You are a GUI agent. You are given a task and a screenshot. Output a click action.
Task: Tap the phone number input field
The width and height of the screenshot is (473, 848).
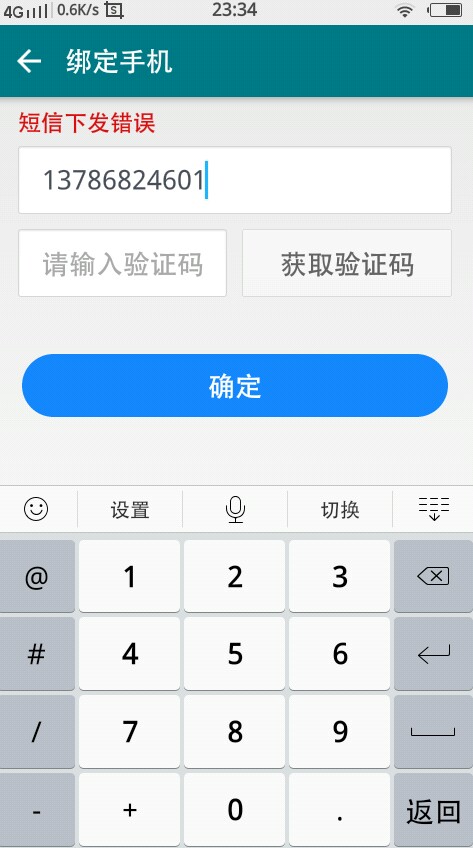click(235, 180)
